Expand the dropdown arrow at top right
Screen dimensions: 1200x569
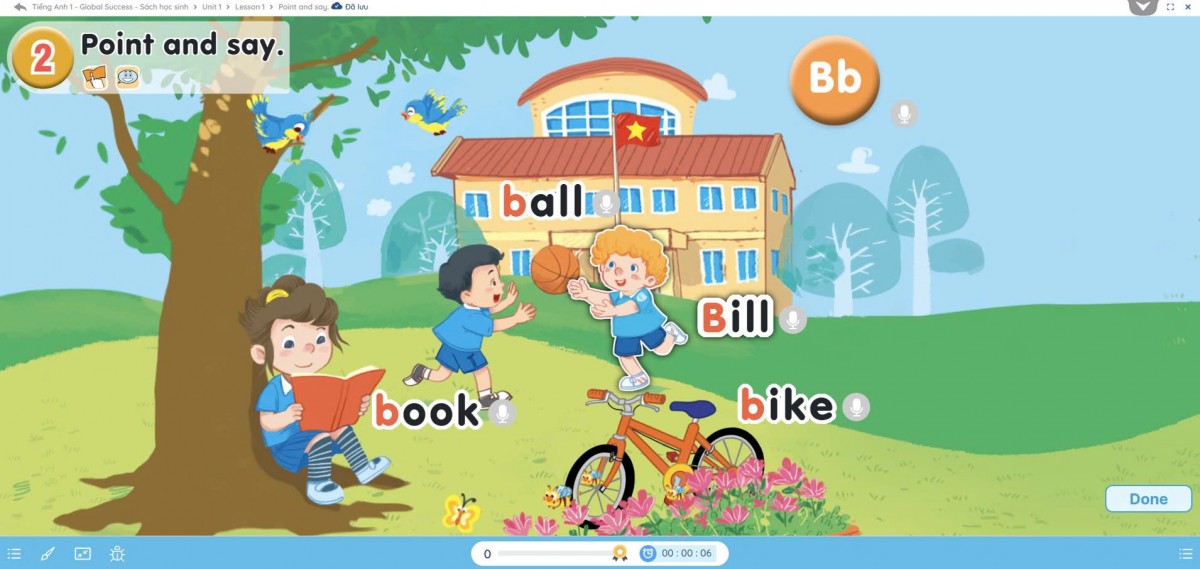tap(1142, 6)
